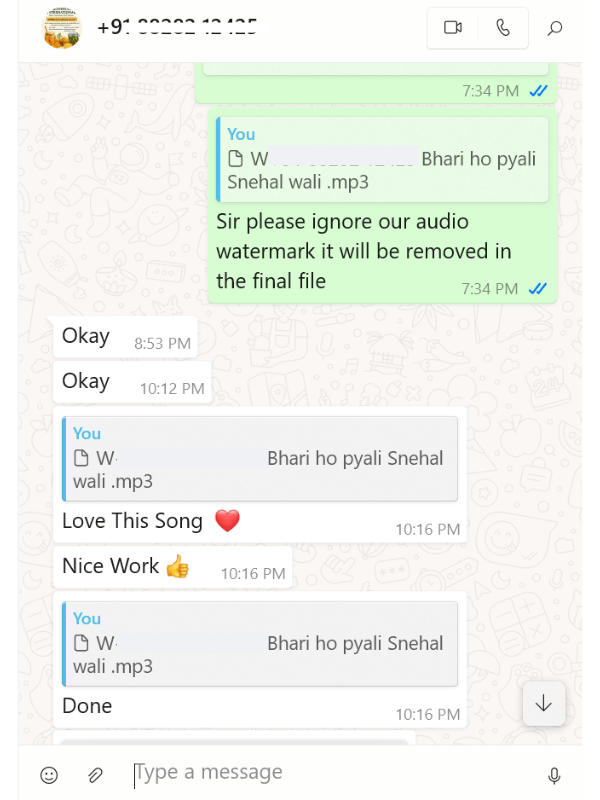Viewport: 600px width, 800px height.
Task: Open the emoji picker
Action: point(48,774)
